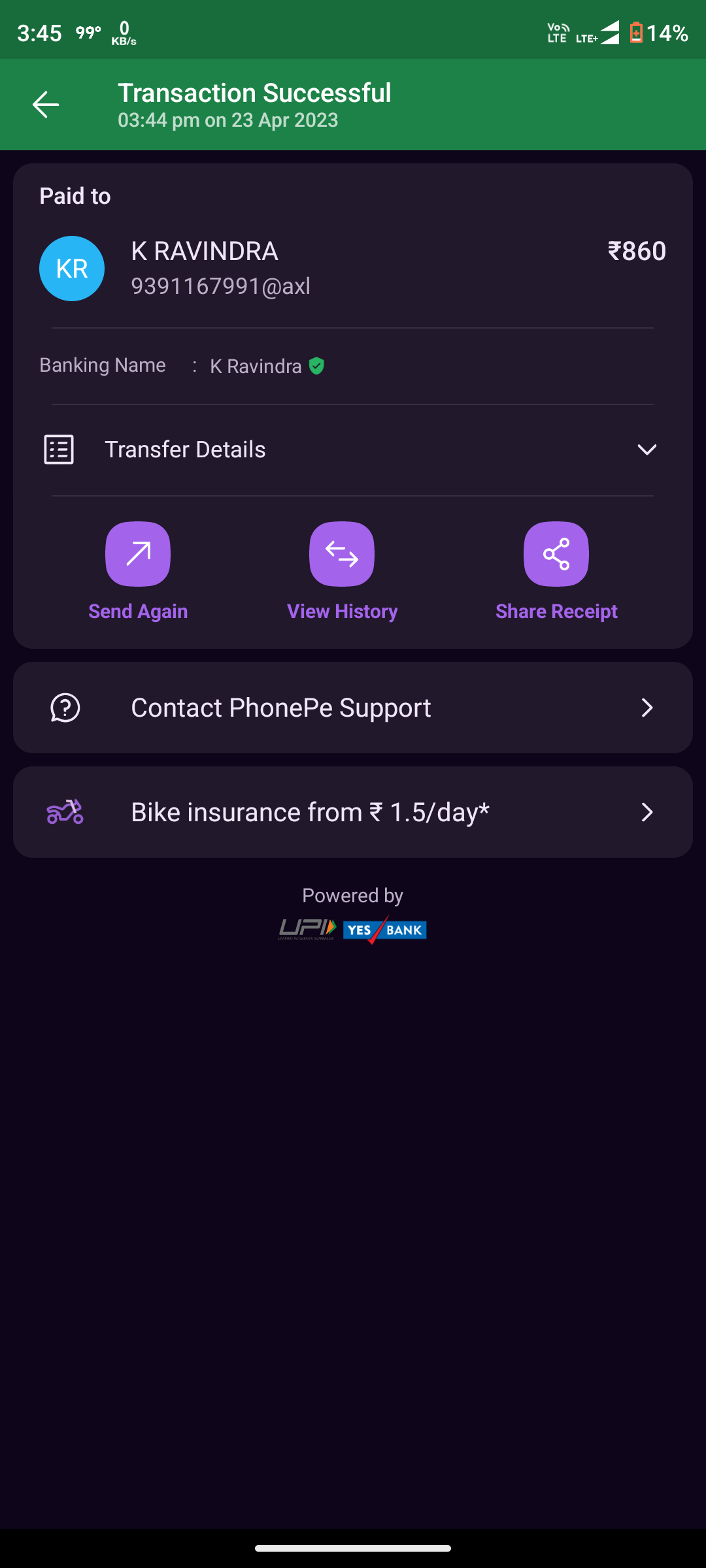Tap Send Again to repeat payment
Viewport: 706px width, 1568px height.
pyautogui.click(x=138, y=555)
